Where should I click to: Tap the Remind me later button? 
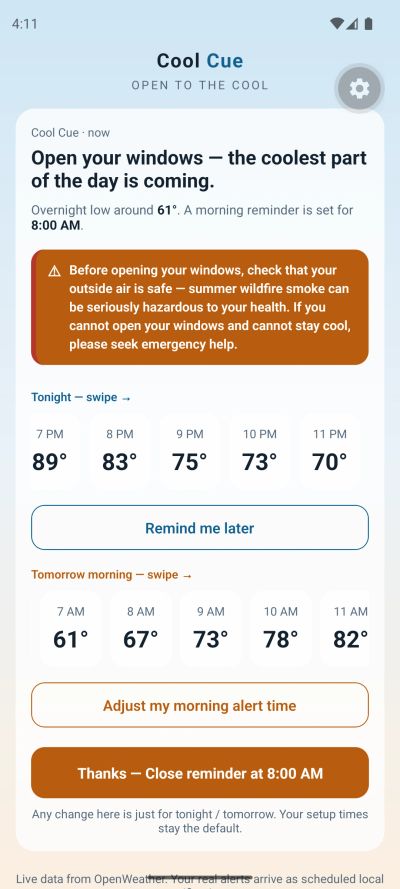click(199, 528)
